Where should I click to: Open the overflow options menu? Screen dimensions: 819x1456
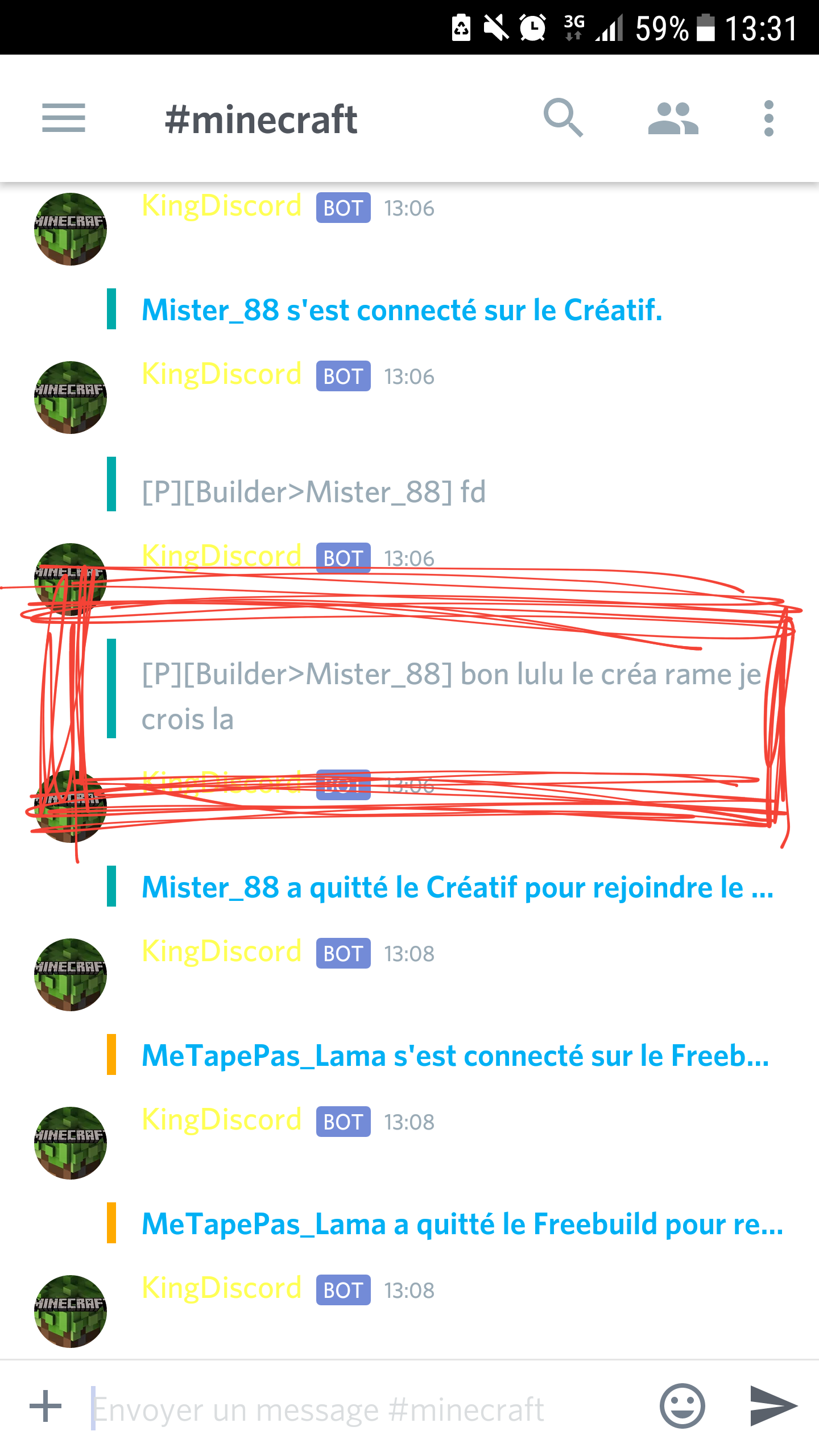[769, 118]
